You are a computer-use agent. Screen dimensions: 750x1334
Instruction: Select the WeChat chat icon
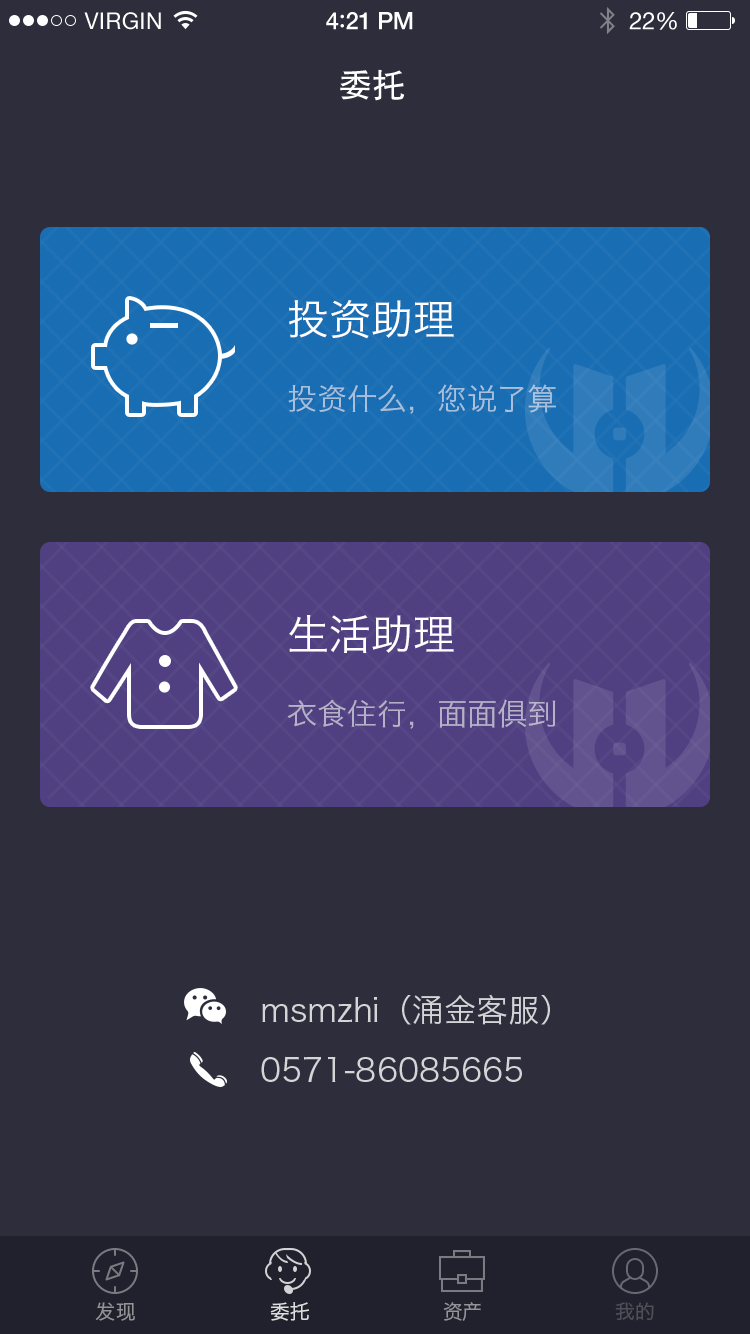pos(205,1007)
